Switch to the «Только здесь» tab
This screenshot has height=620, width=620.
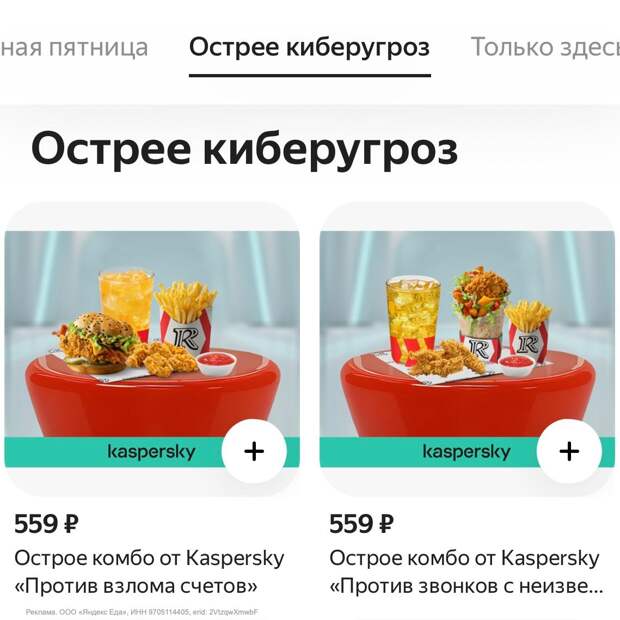pos(545,47)
